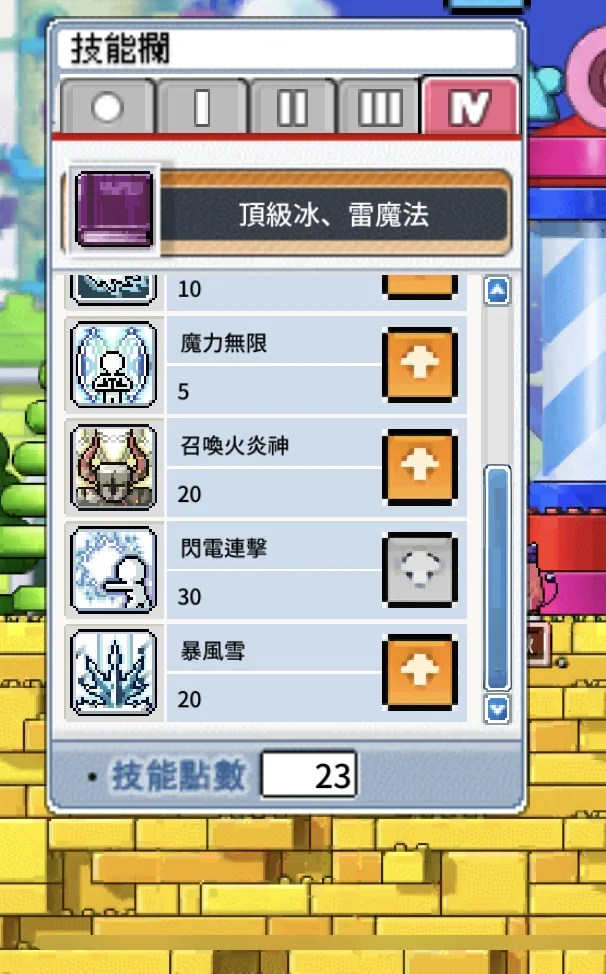This screenshot has width=606, height=974.
Task: Open the I job skill tab
Action: point(201,107)
